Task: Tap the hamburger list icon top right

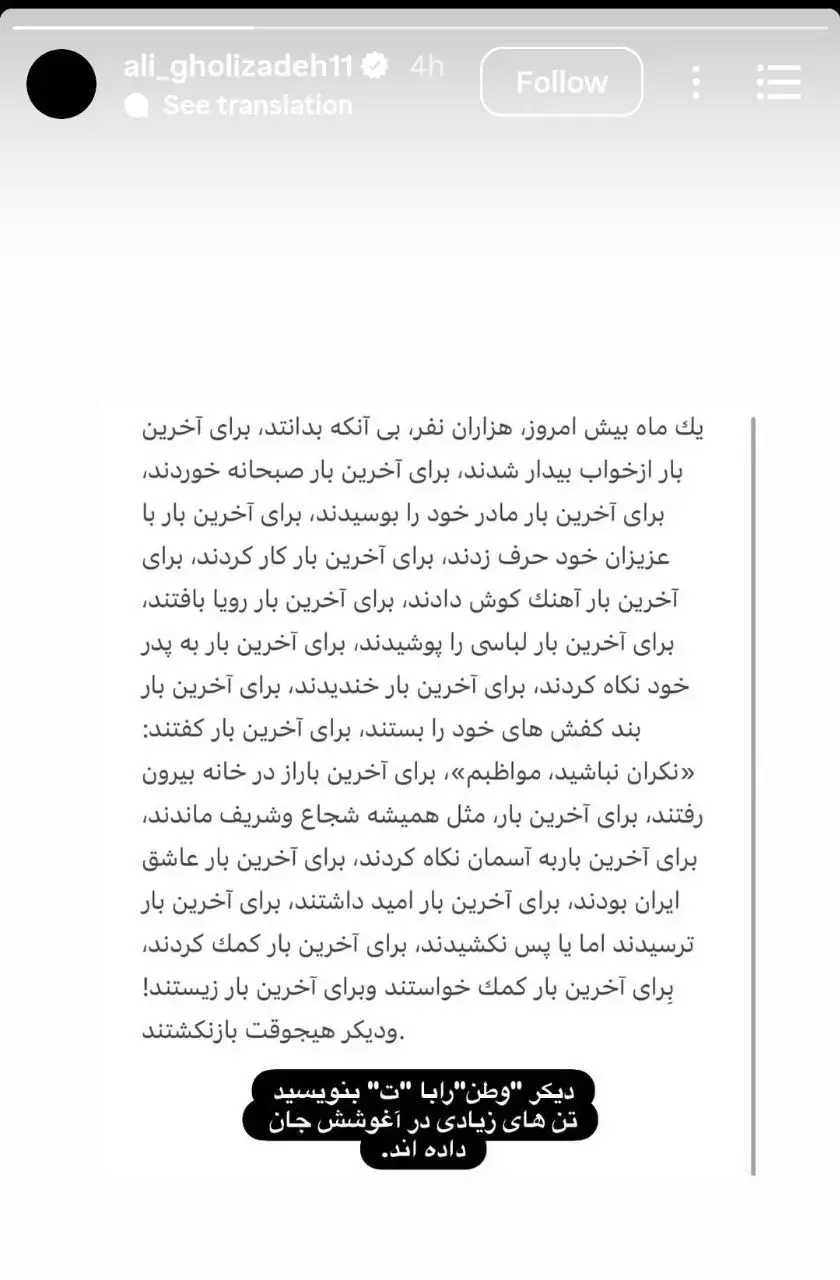Action: pos(779,83)
